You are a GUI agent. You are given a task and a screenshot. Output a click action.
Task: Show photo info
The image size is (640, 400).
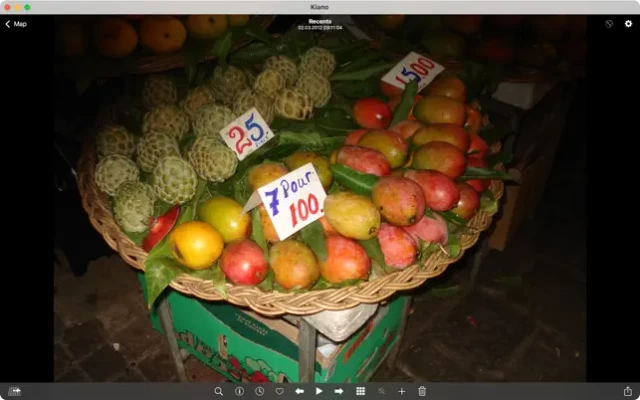click(239, 391)
